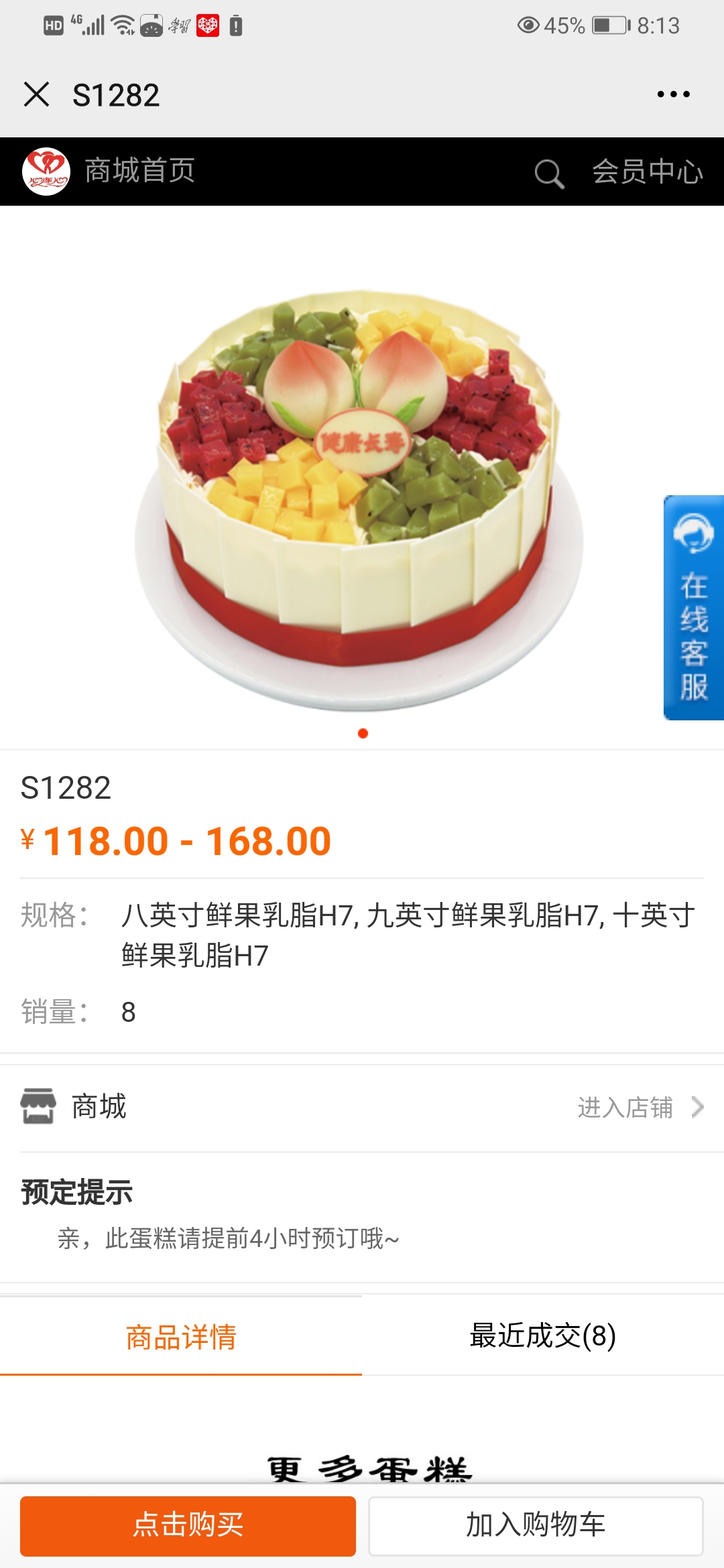The width and height of the screenshot is (724, 1568).
Task: Go to 商城首页
Action: (x=139, y=171)
